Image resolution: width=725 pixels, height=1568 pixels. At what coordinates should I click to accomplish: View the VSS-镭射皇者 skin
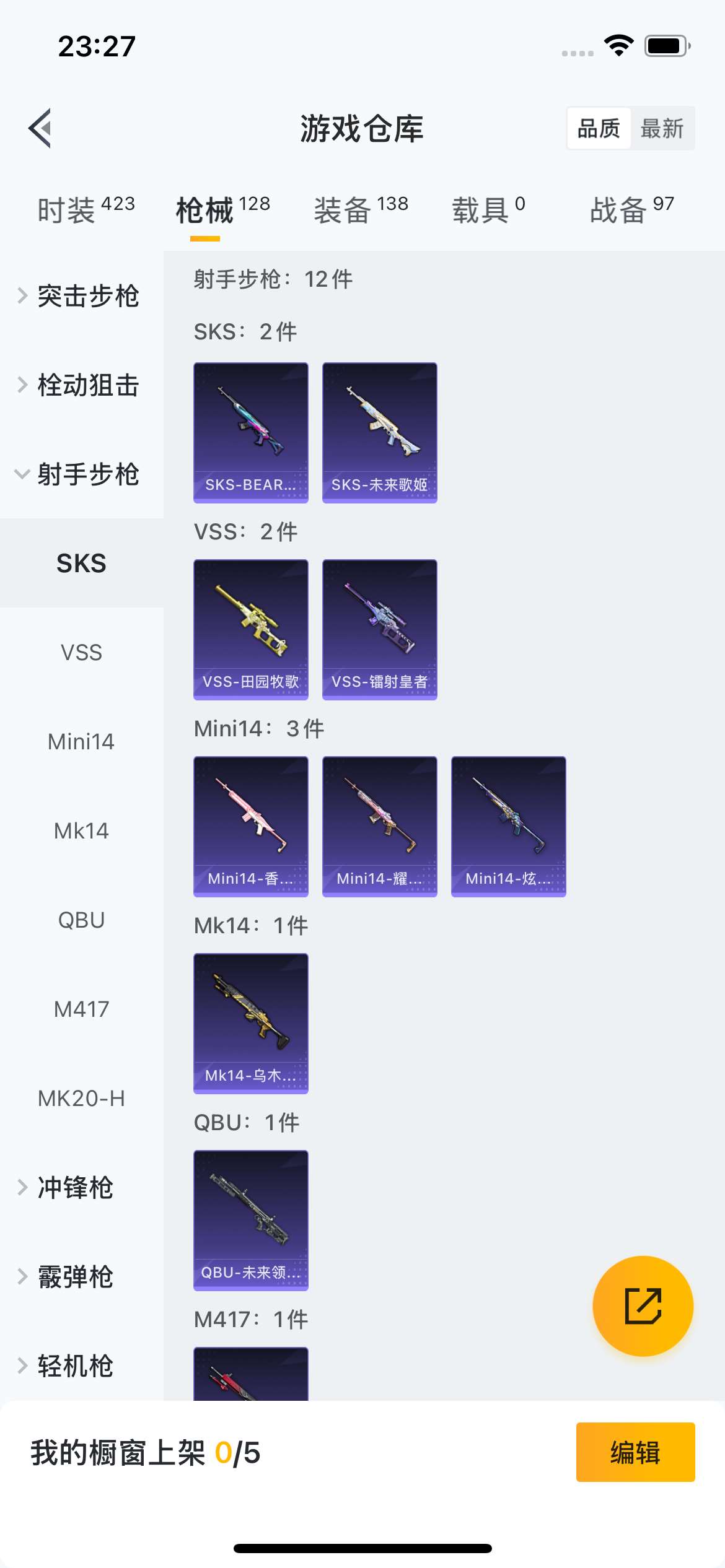point(379,629)
